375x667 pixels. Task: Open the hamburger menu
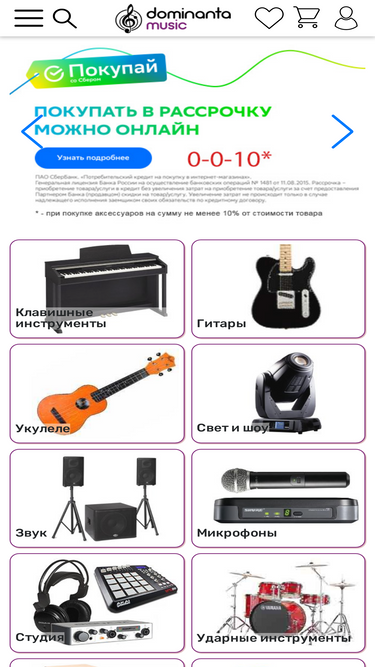(28, 18)
